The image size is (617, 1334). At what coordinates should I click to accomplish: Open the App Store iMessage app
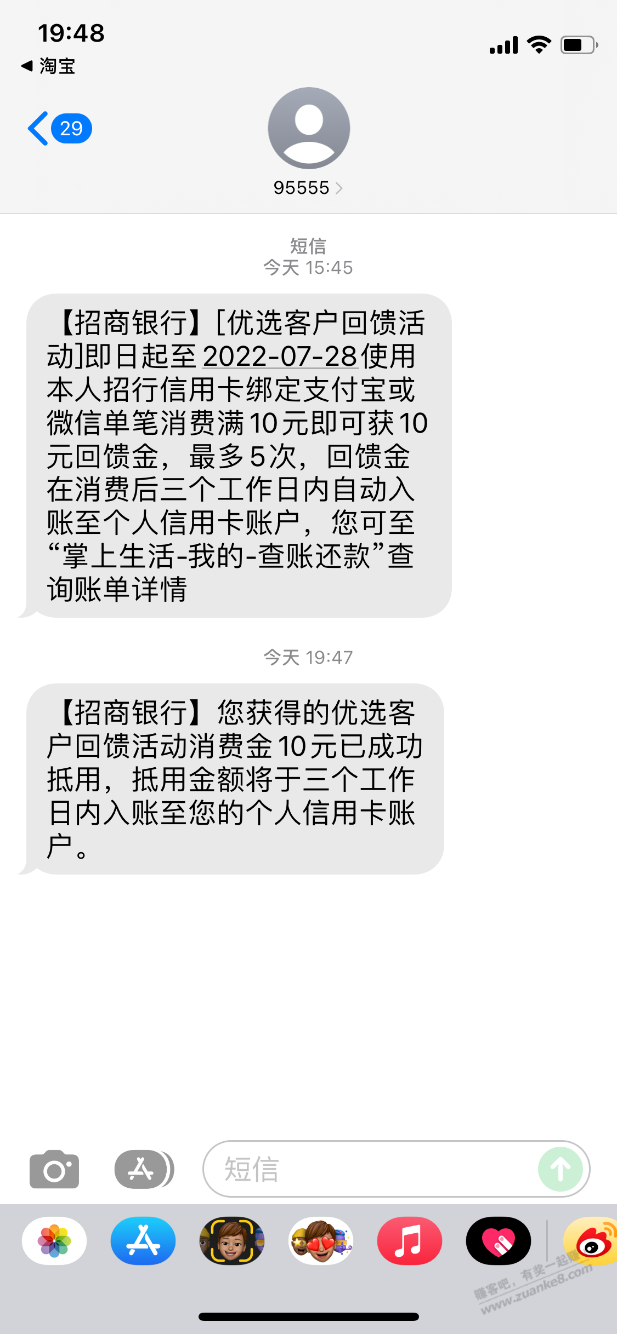[x=143, y=1243]
